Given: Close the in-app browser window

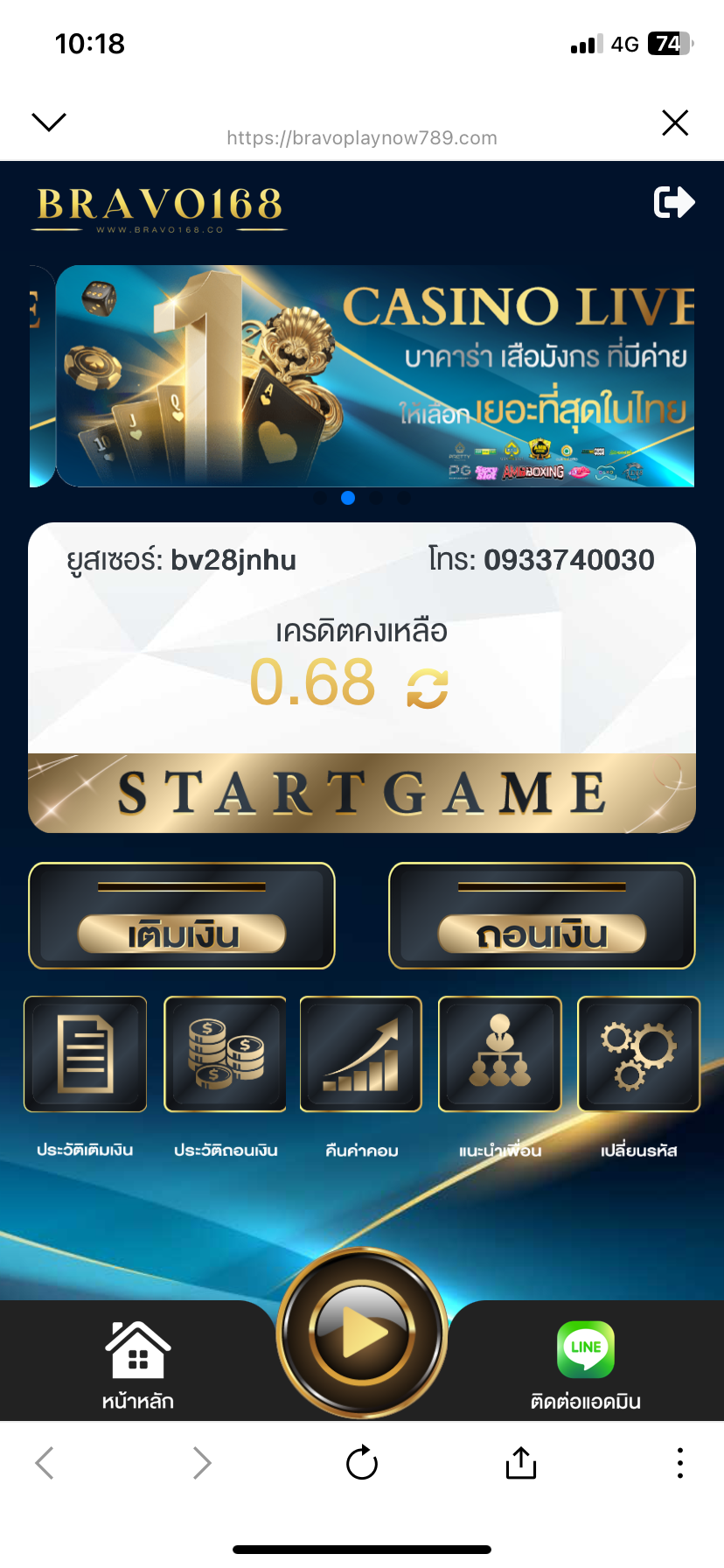Looking at the screenshot, I should point(675,122).
